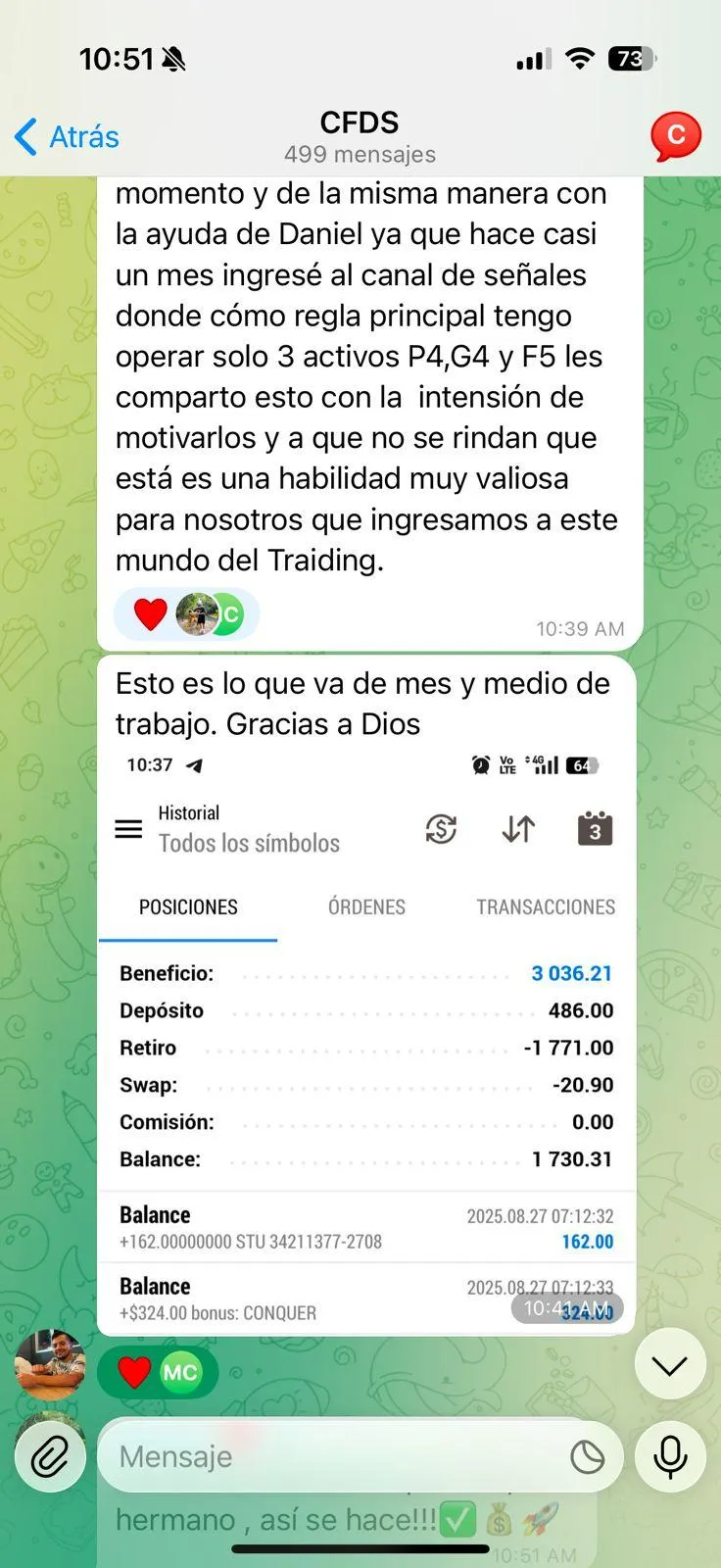
Task: Open the CFDS group info header
Action: click(x=360, y=136)
